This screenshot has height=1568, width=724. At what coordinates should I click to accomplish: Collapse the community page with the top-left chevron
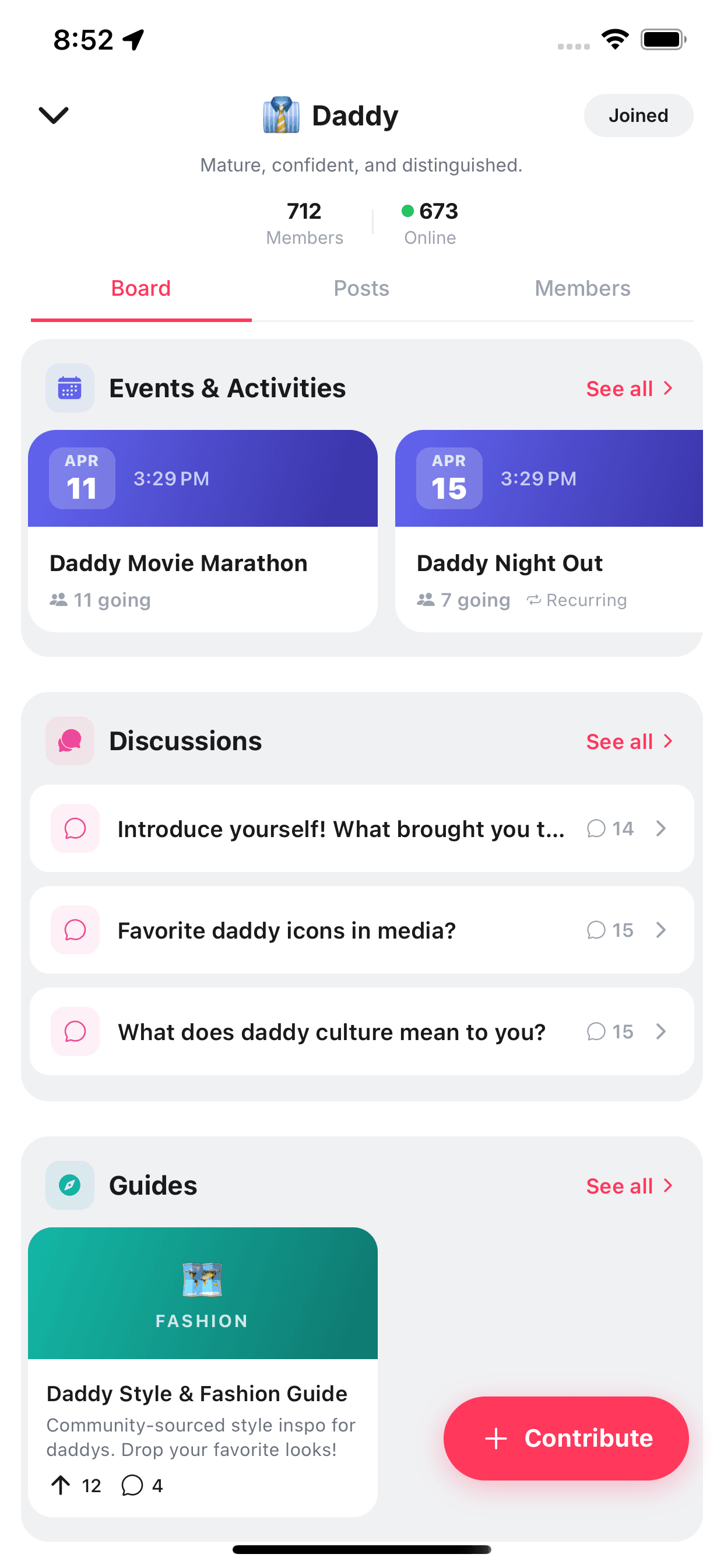[54, 116]
